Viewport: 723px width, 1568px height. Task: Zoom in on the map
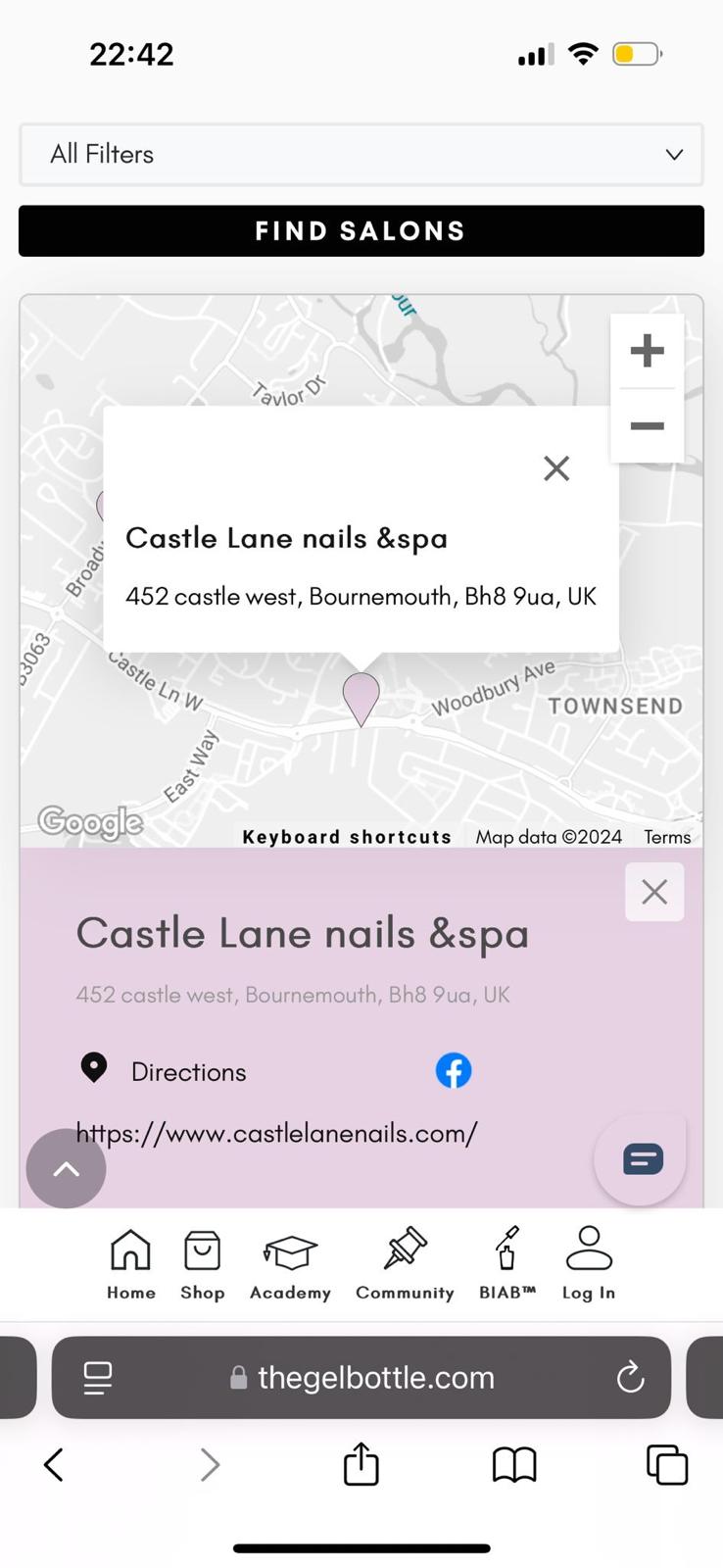(x=647, y=351)
